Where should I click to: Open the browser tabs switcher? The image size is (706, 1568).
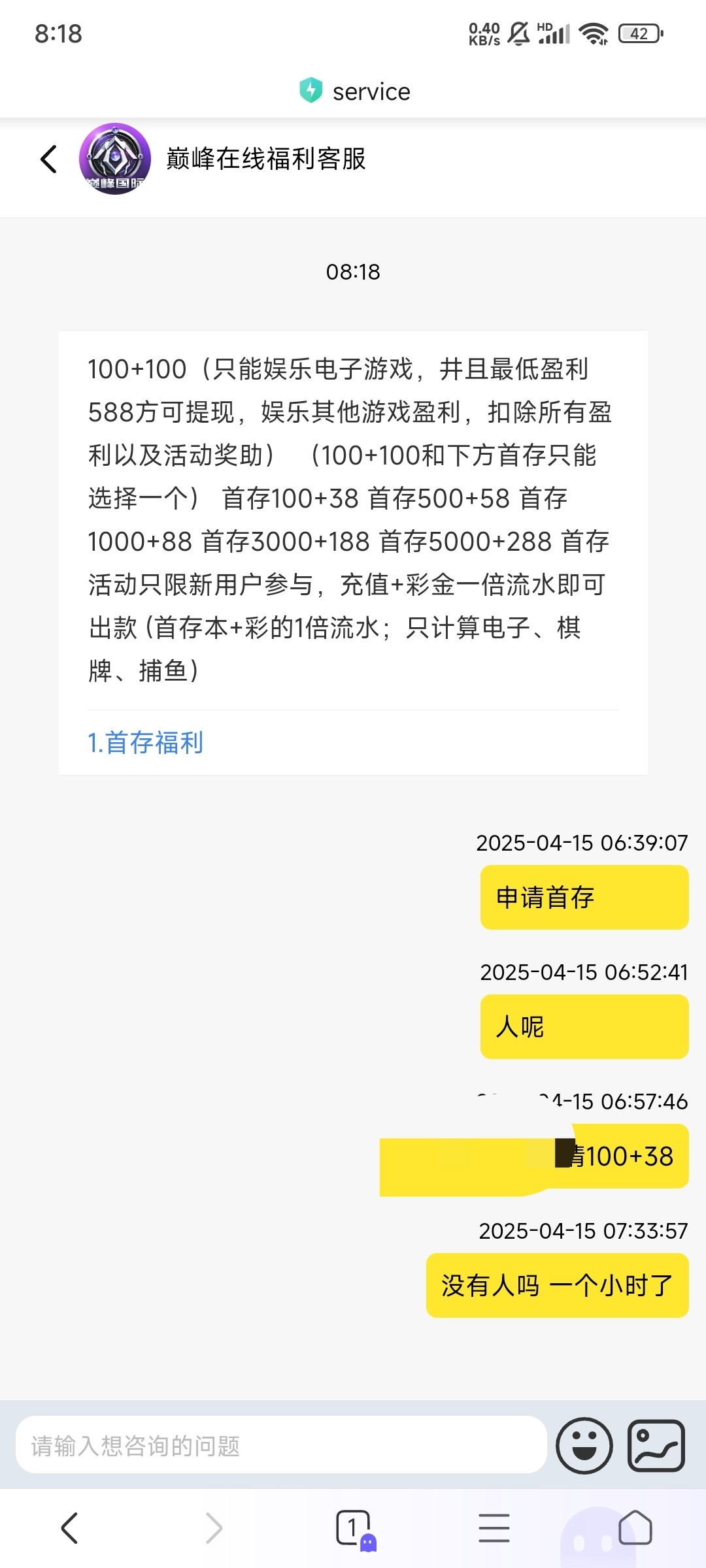355,1529
